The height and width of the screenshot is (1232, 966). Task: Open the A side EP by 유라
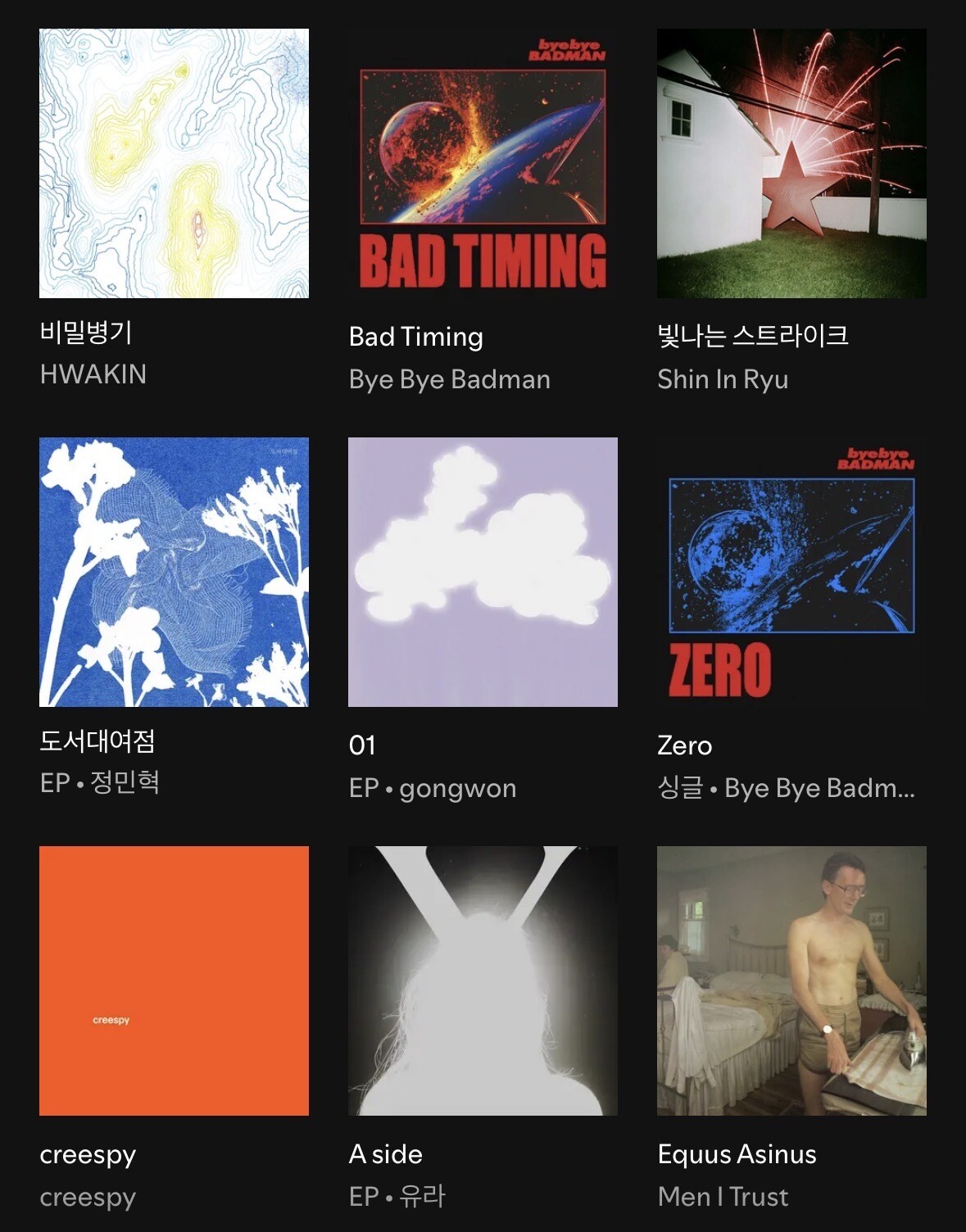click(x=483, y=981)
